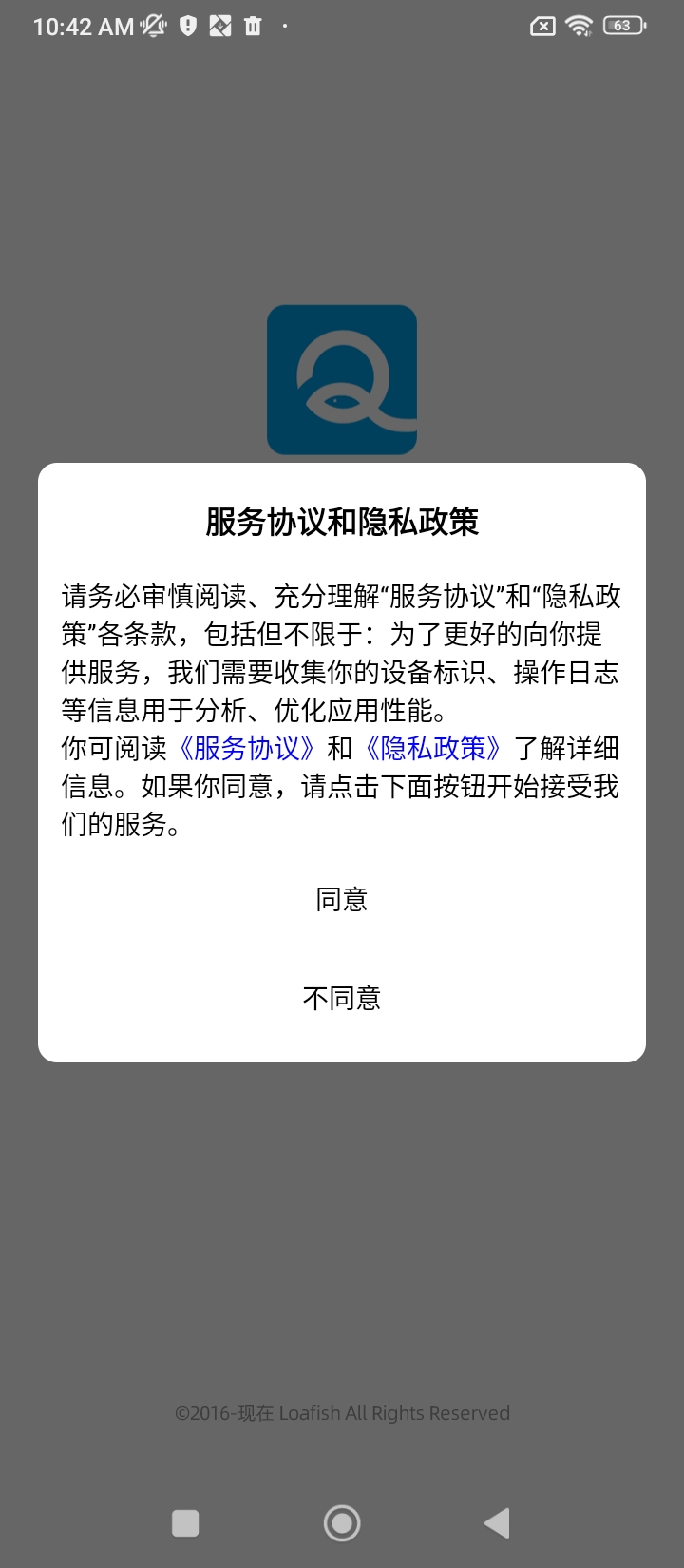The width and height of the screenshot is (684, 1568).
Task: Tap 同意 to accept the agreement
Action: [342, 899]
